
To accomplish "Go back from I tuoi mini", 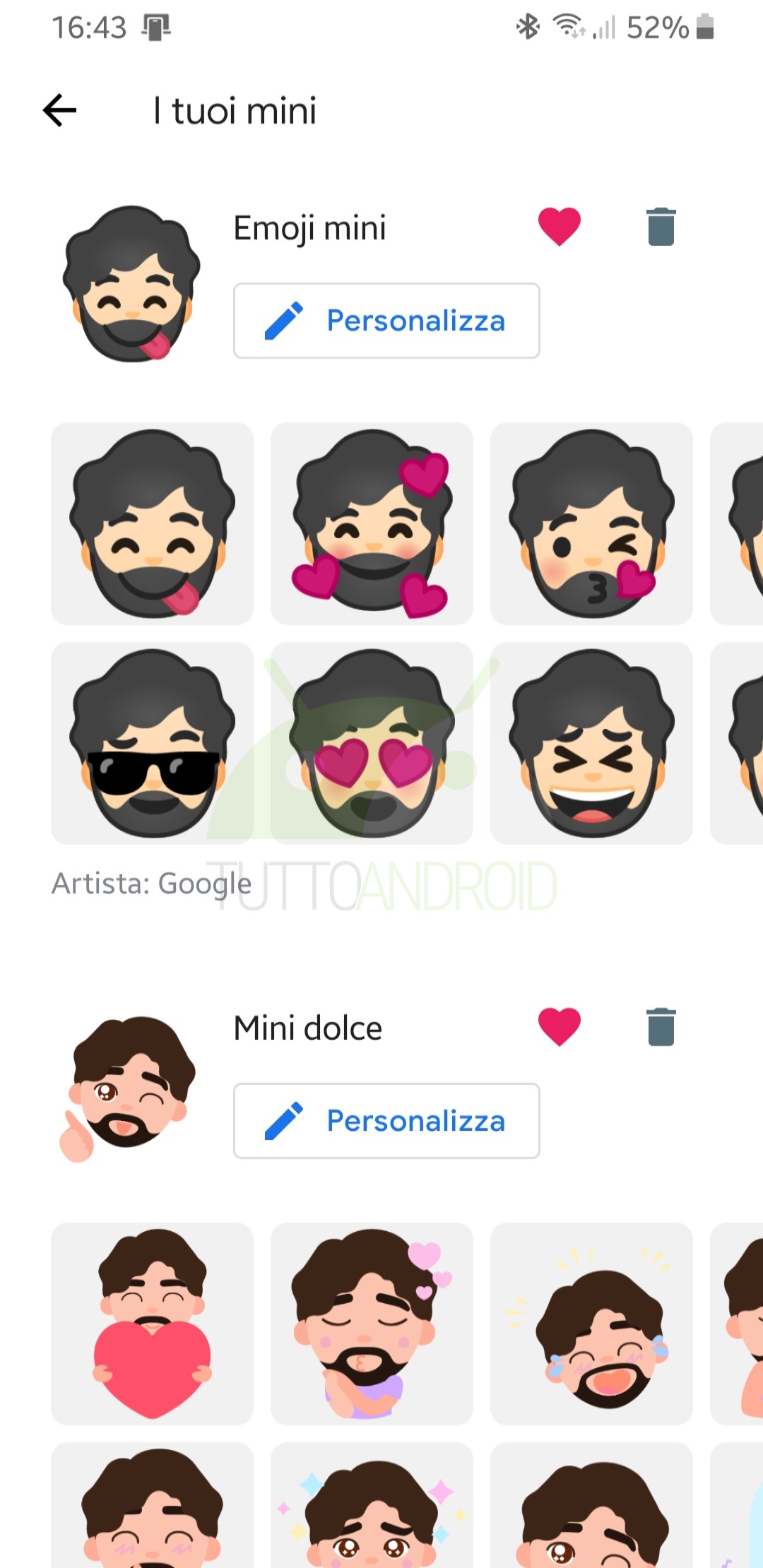I will point(60,110).
